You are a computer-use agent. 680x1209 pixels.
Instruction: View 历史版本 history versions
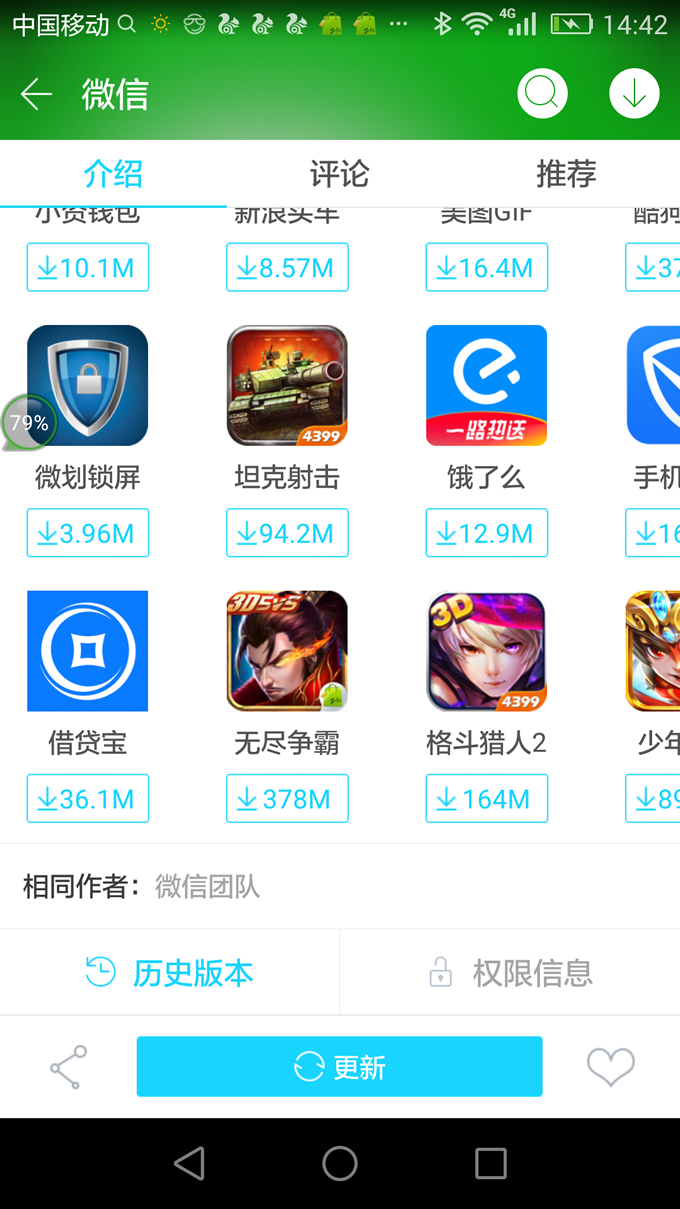[170, 972]
